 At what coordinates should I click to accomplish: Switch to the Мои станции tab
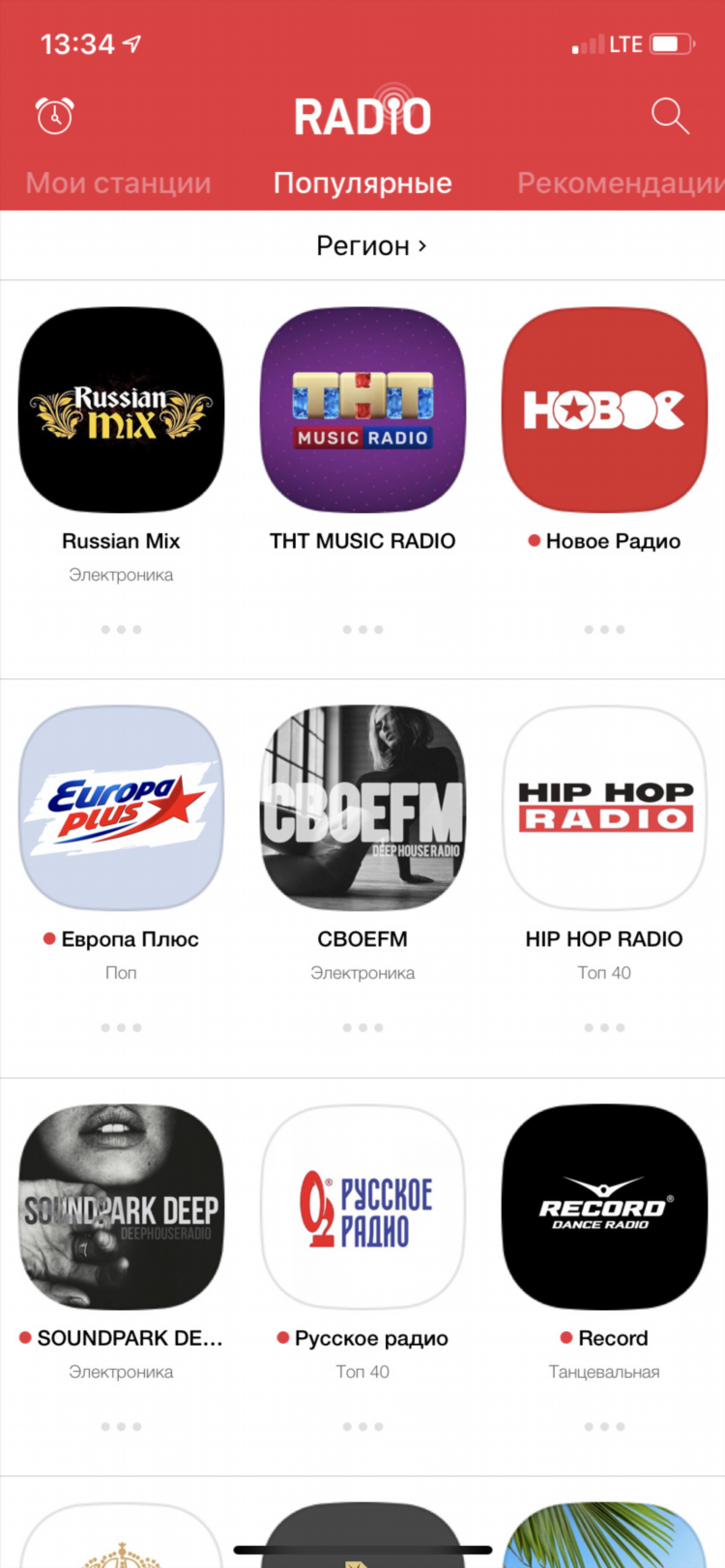tap(118, 183)
